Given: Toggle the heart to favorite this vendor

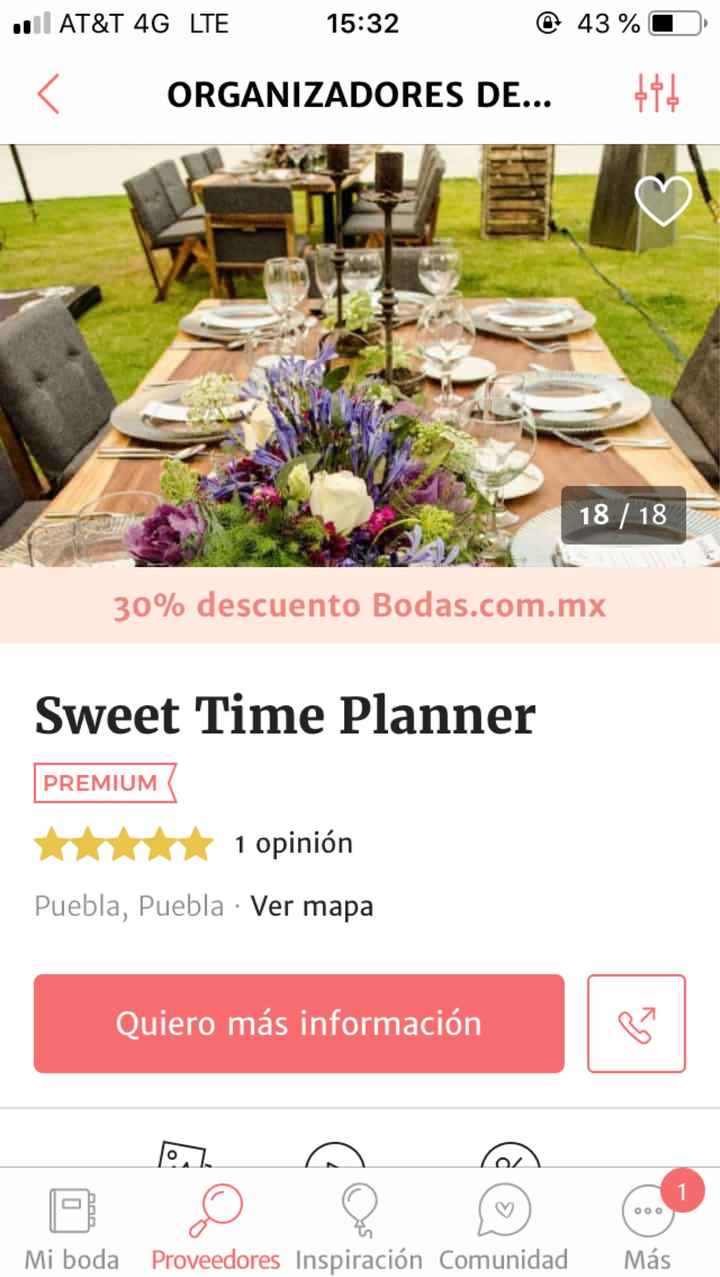Looking at the screenshot, I should [663, 200].
